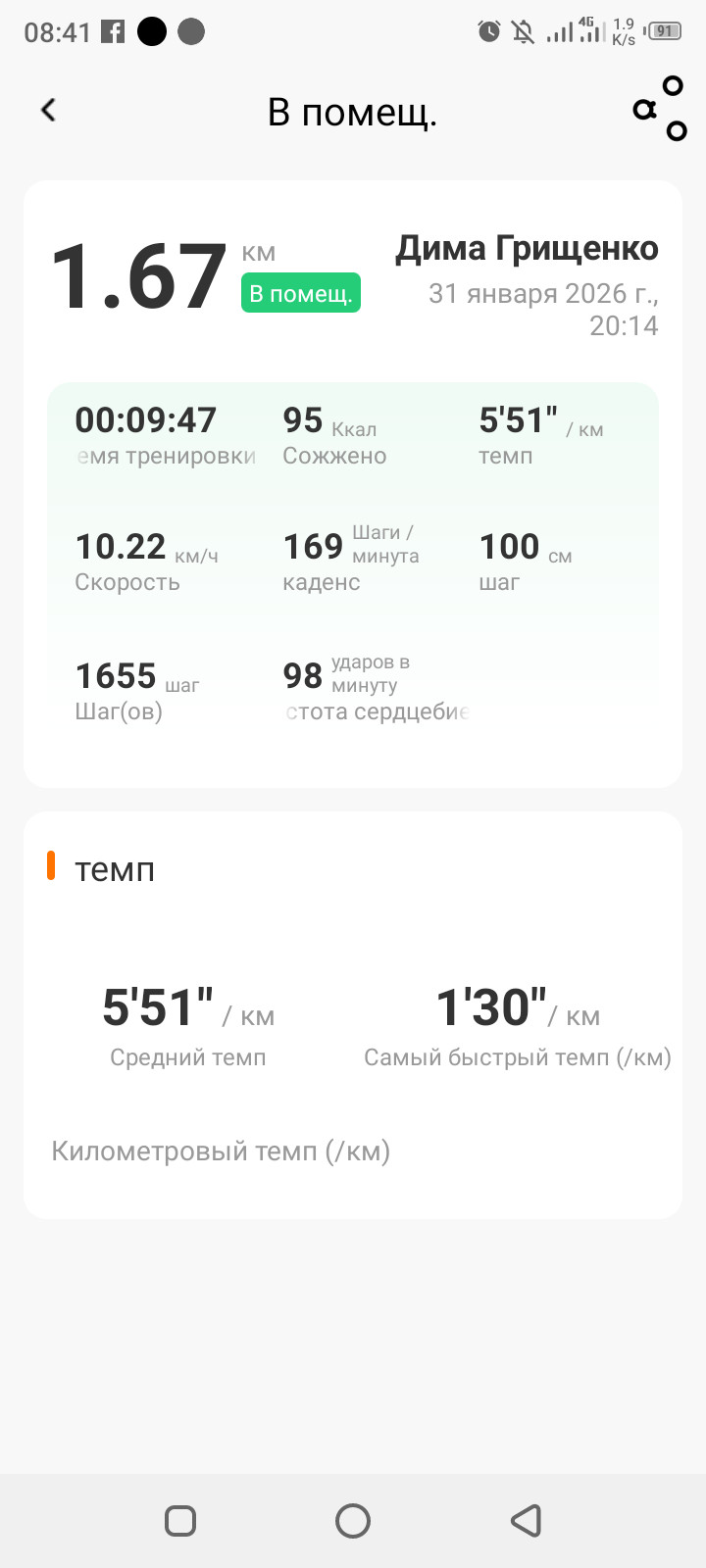Go back using the top arrow

[x=48, y=110]
